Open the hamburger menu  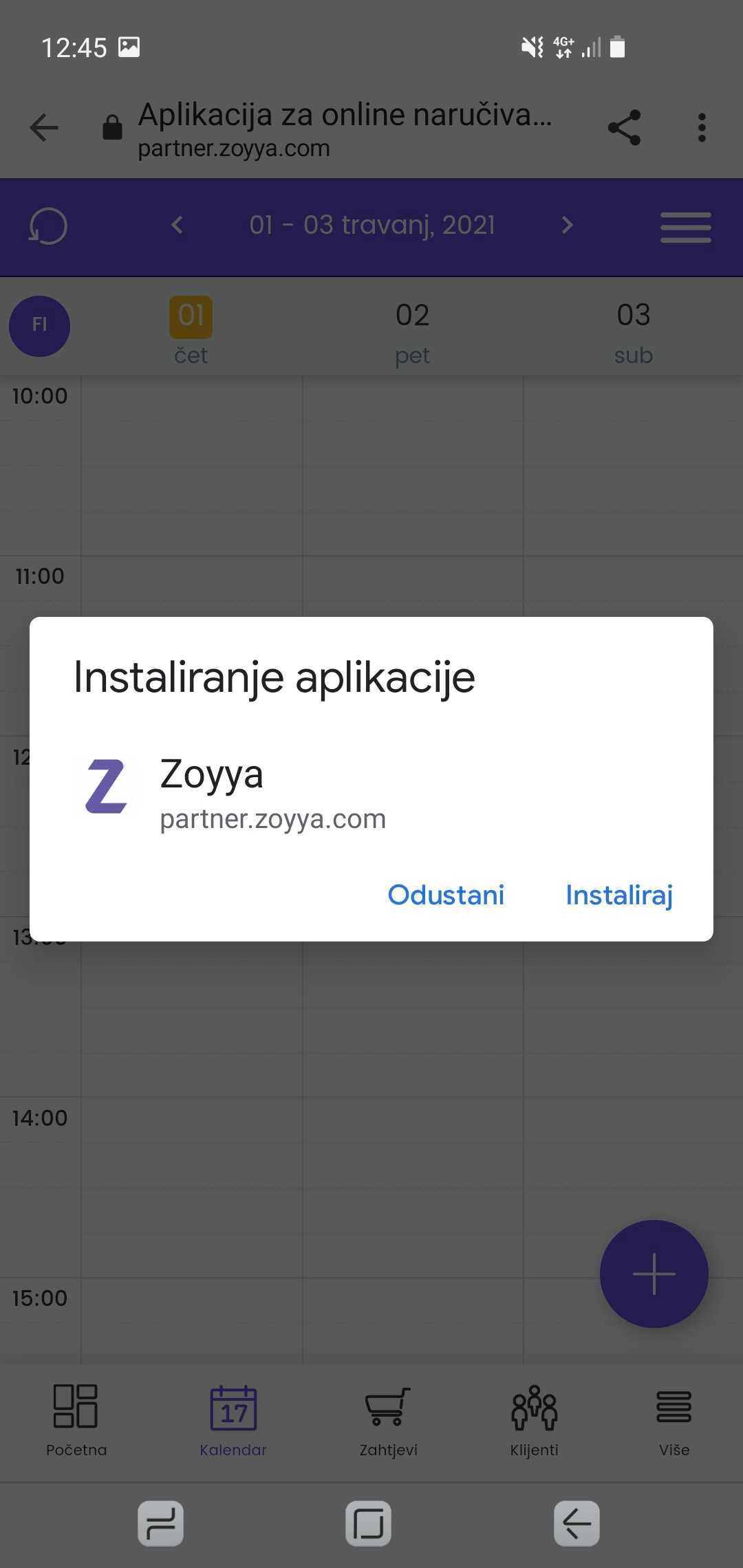[685, 227]
